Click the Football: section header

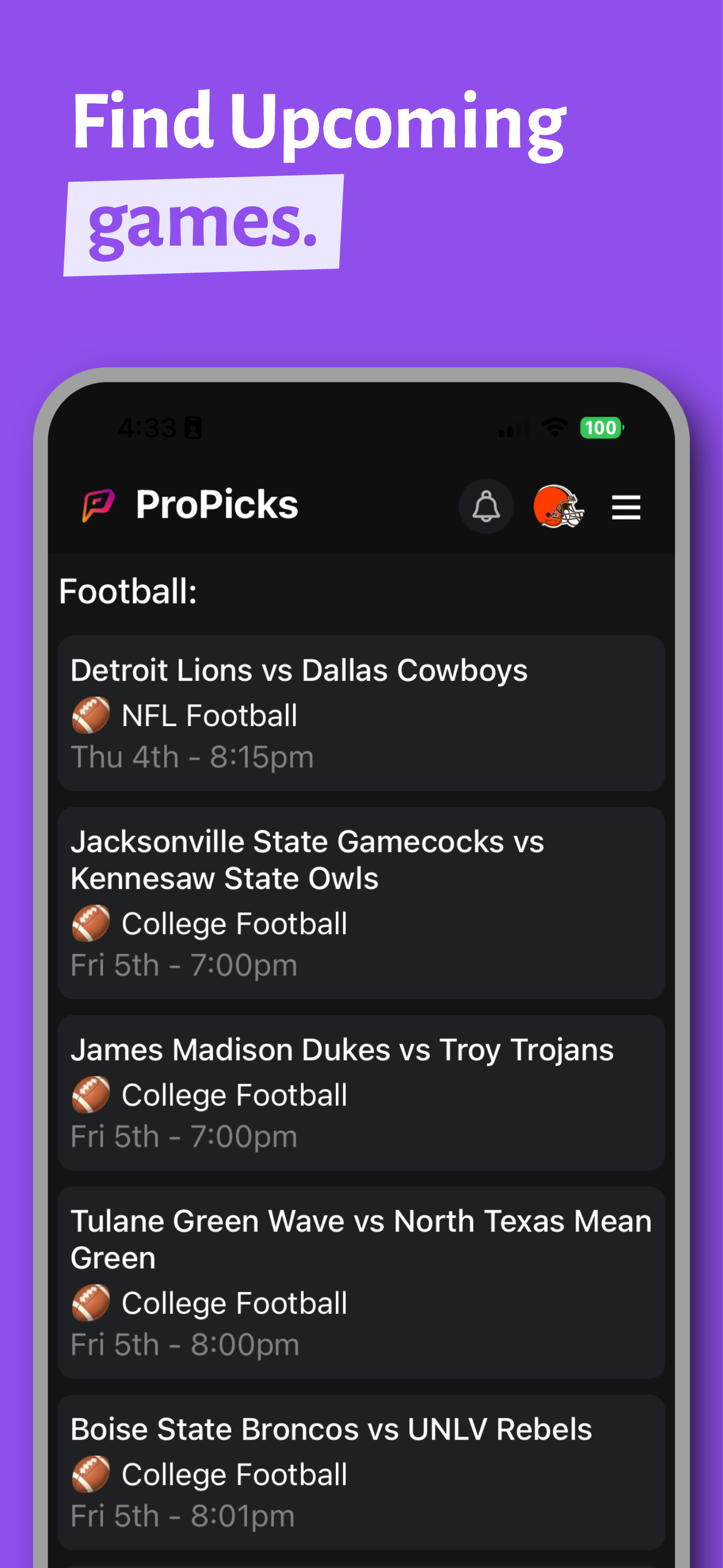(127, 590)
